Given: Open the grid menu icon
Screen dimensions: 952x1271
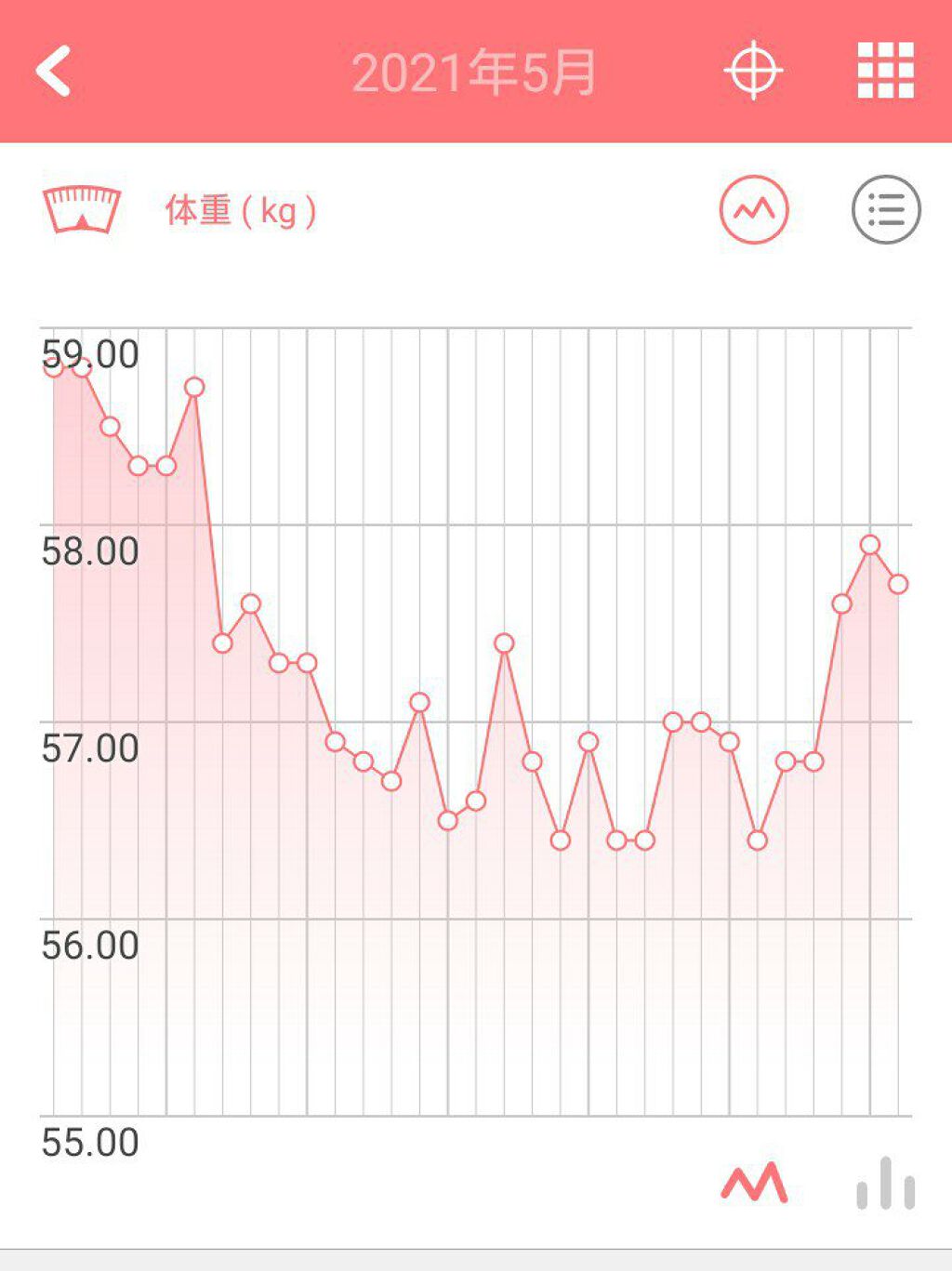Looking at the screenshot, I should [885, 71].
